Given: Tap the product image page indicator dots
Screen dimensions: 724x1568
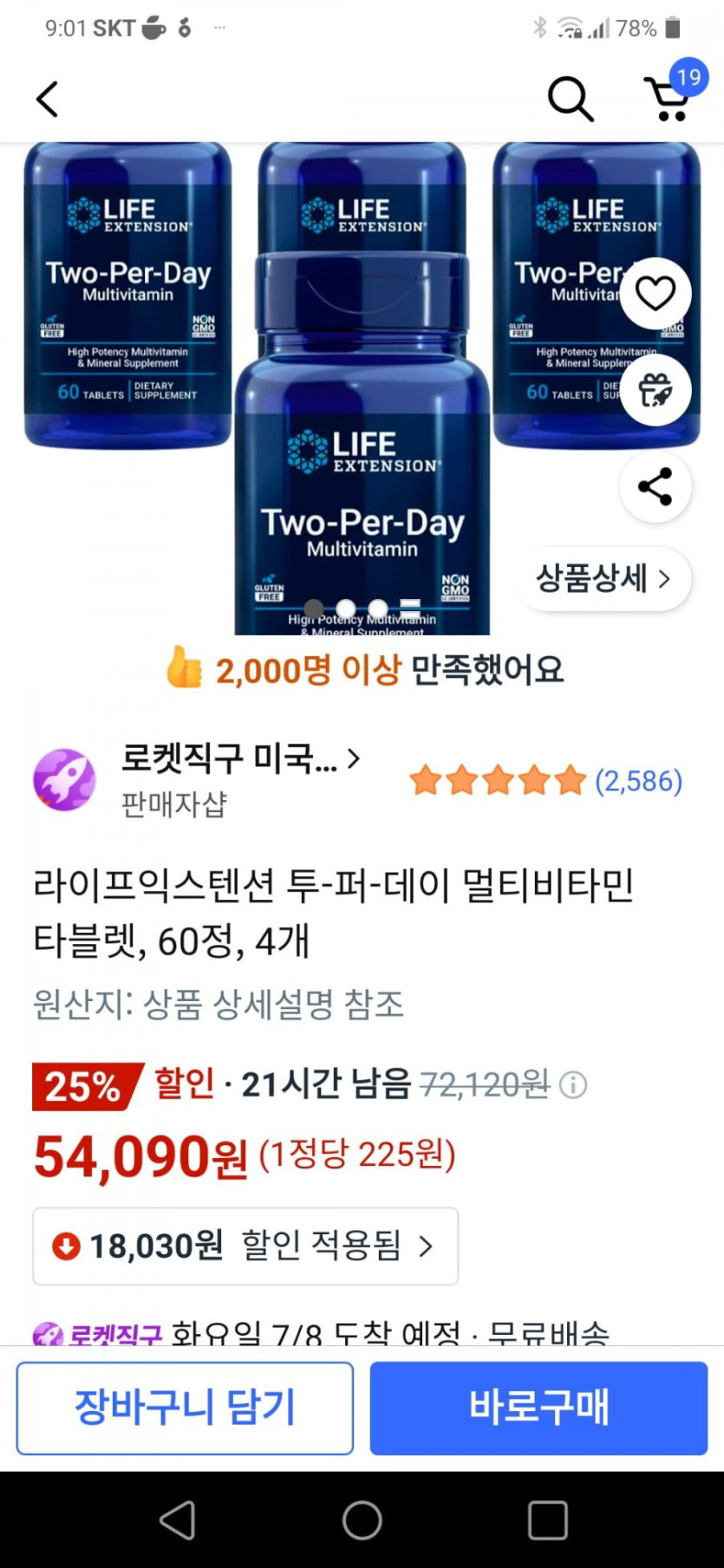Looking at the screenshot, I should coord(362,608).
